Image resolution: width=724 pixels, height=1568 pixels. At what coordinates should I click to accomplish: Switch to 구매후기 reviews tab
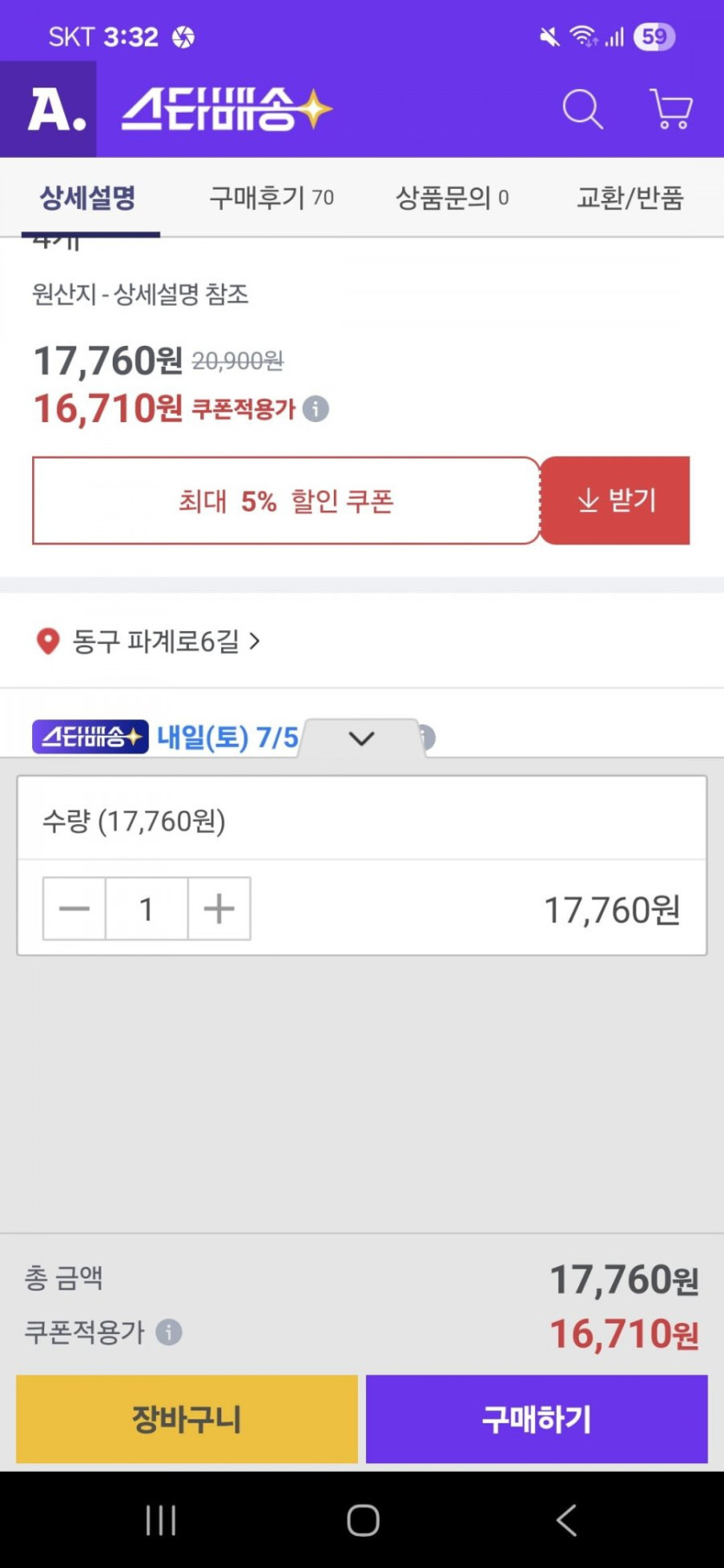pyautogui.click(x=271, y=198)
